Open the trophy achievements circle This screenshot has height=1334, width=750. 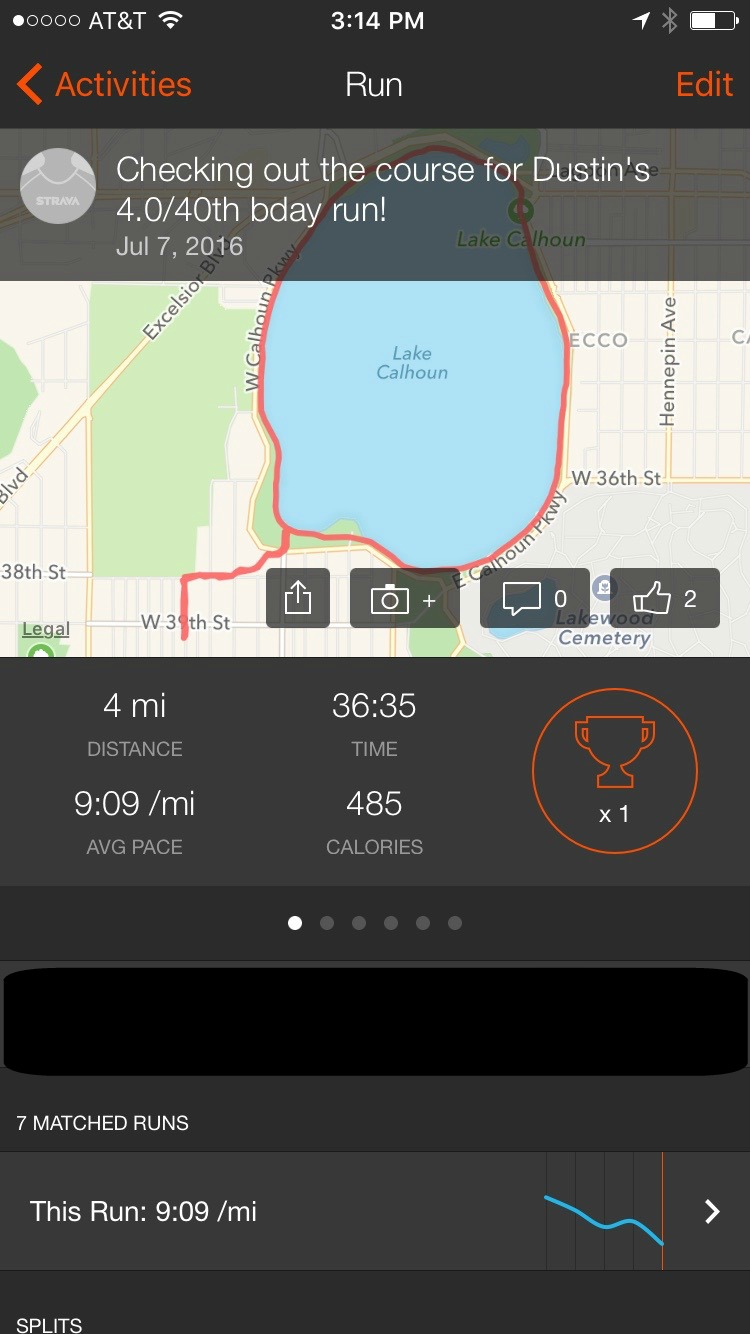[614, 769]
